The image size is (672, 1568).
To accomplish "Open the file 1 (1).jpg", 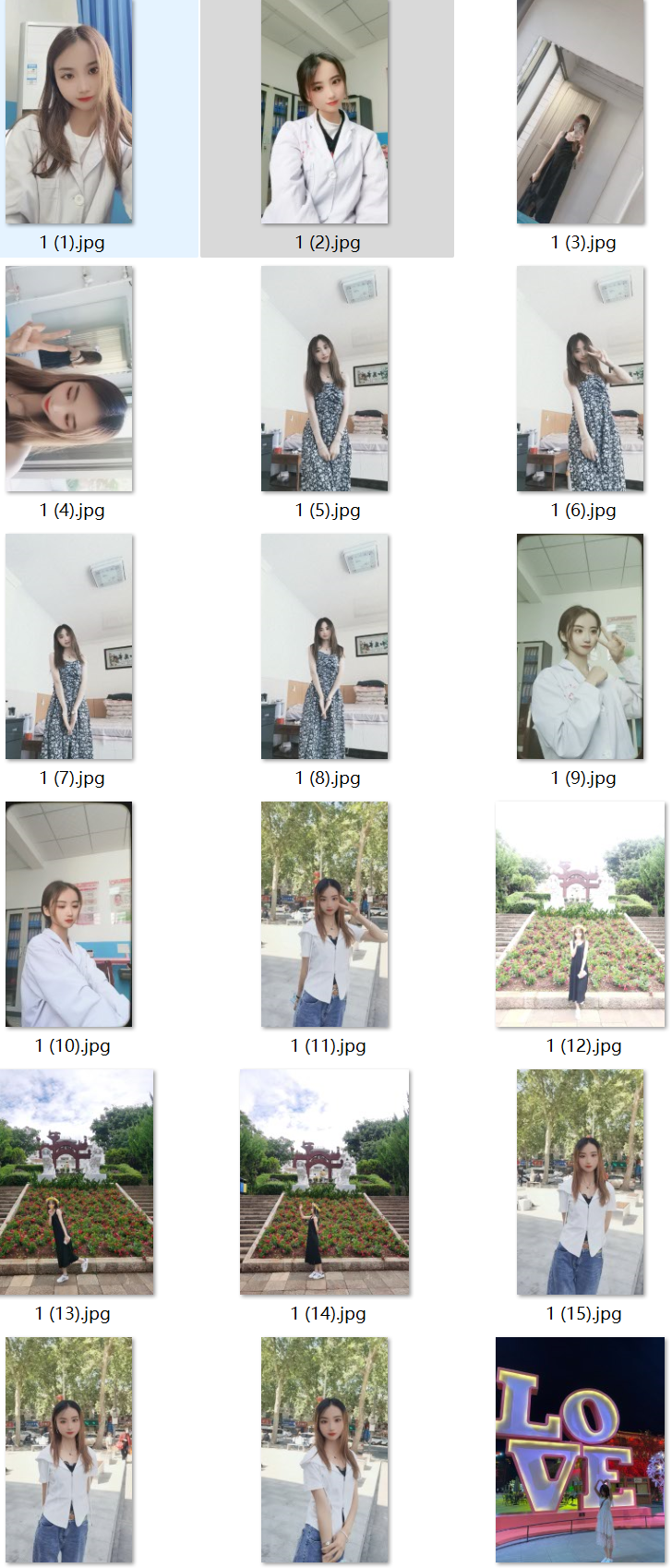I will point(69,112).
